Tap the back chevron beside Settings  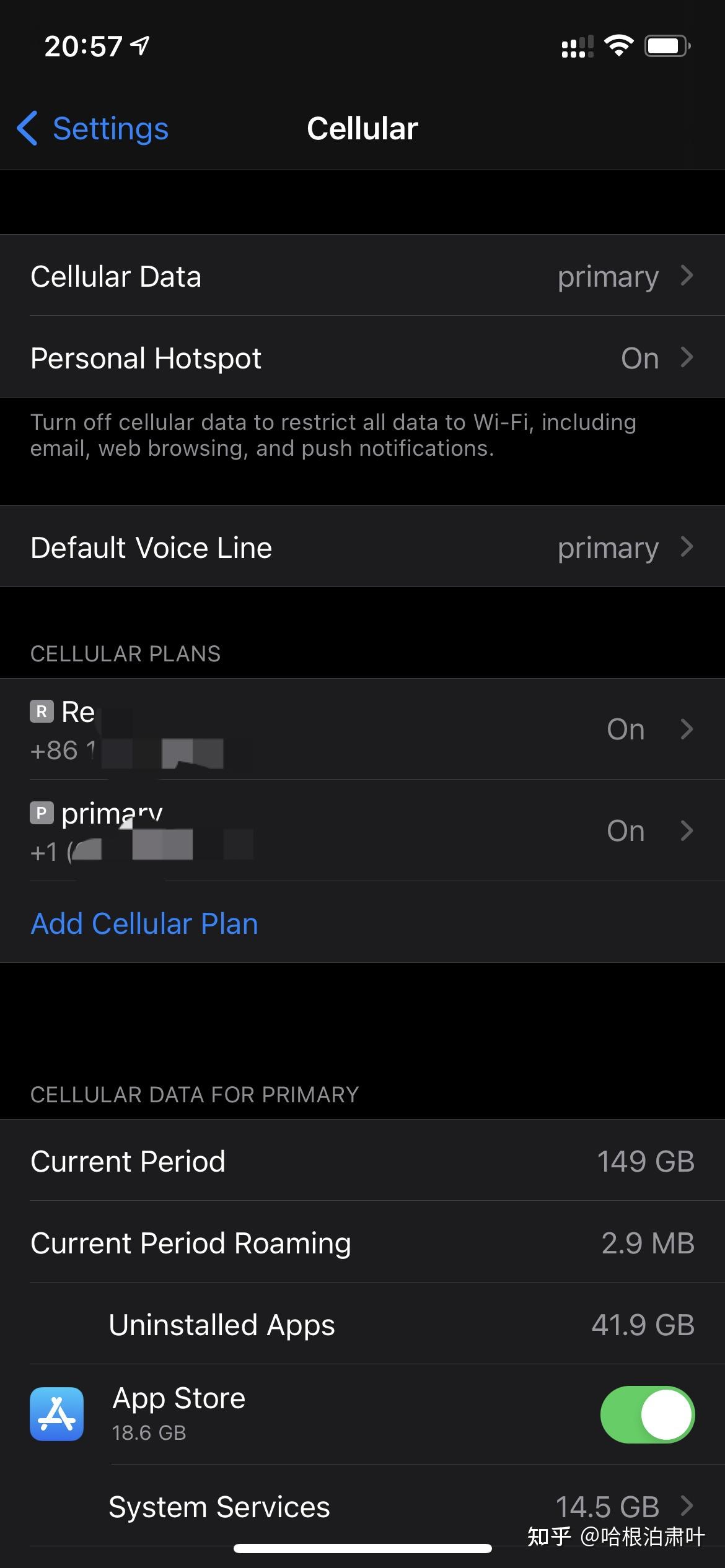pyautogui.click(x=26, y=129)
